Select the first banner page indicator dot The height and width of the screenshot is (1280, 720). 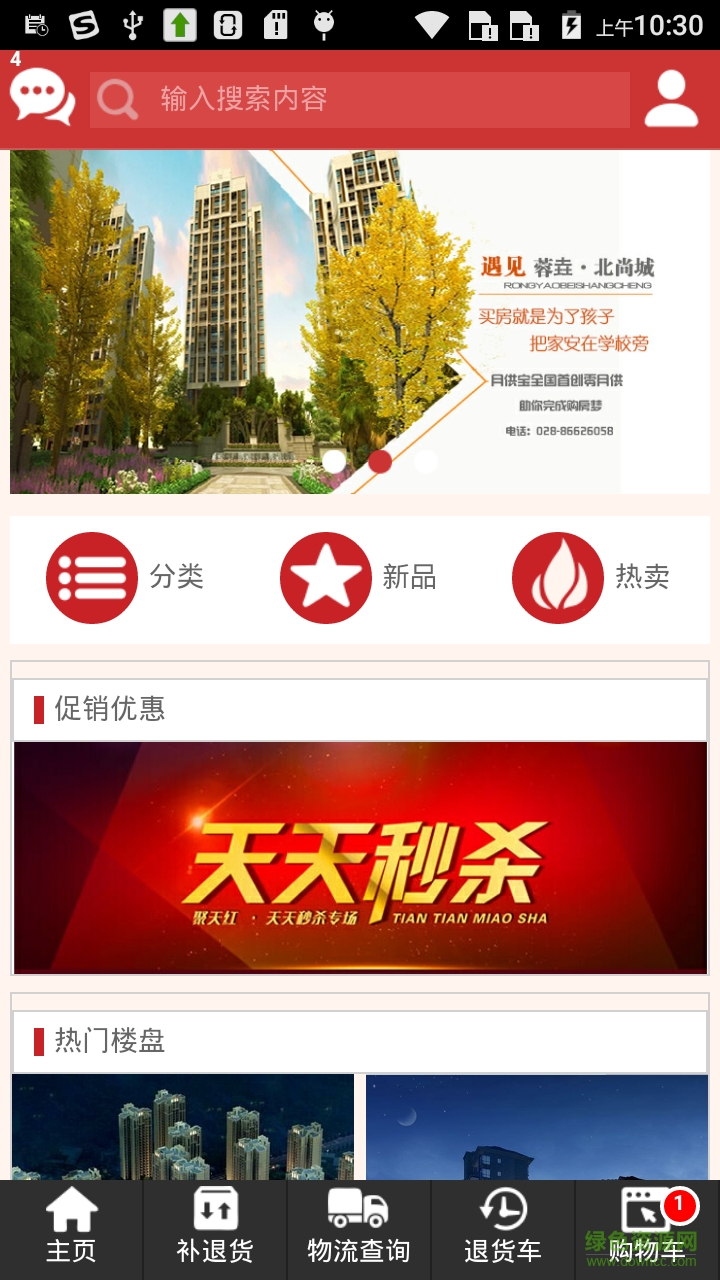coord(334,461)
